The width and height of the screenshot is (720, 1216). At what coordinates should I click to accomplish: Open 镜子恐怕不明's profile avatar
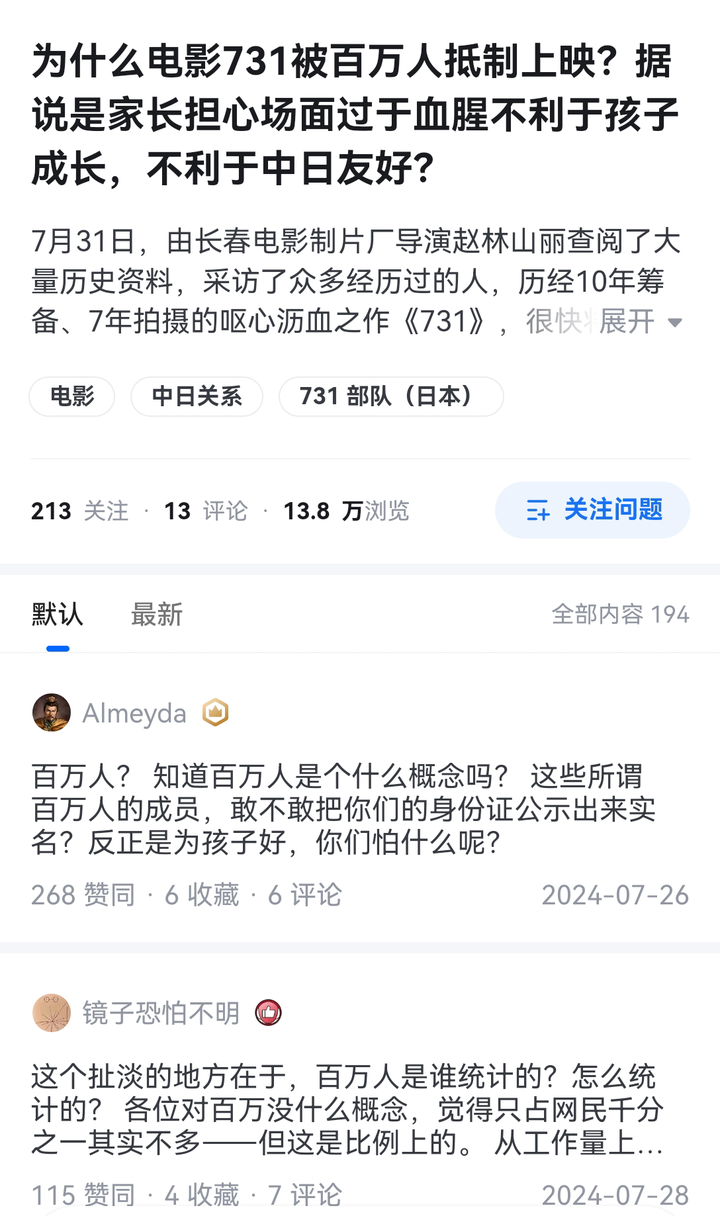[51, 1013]
